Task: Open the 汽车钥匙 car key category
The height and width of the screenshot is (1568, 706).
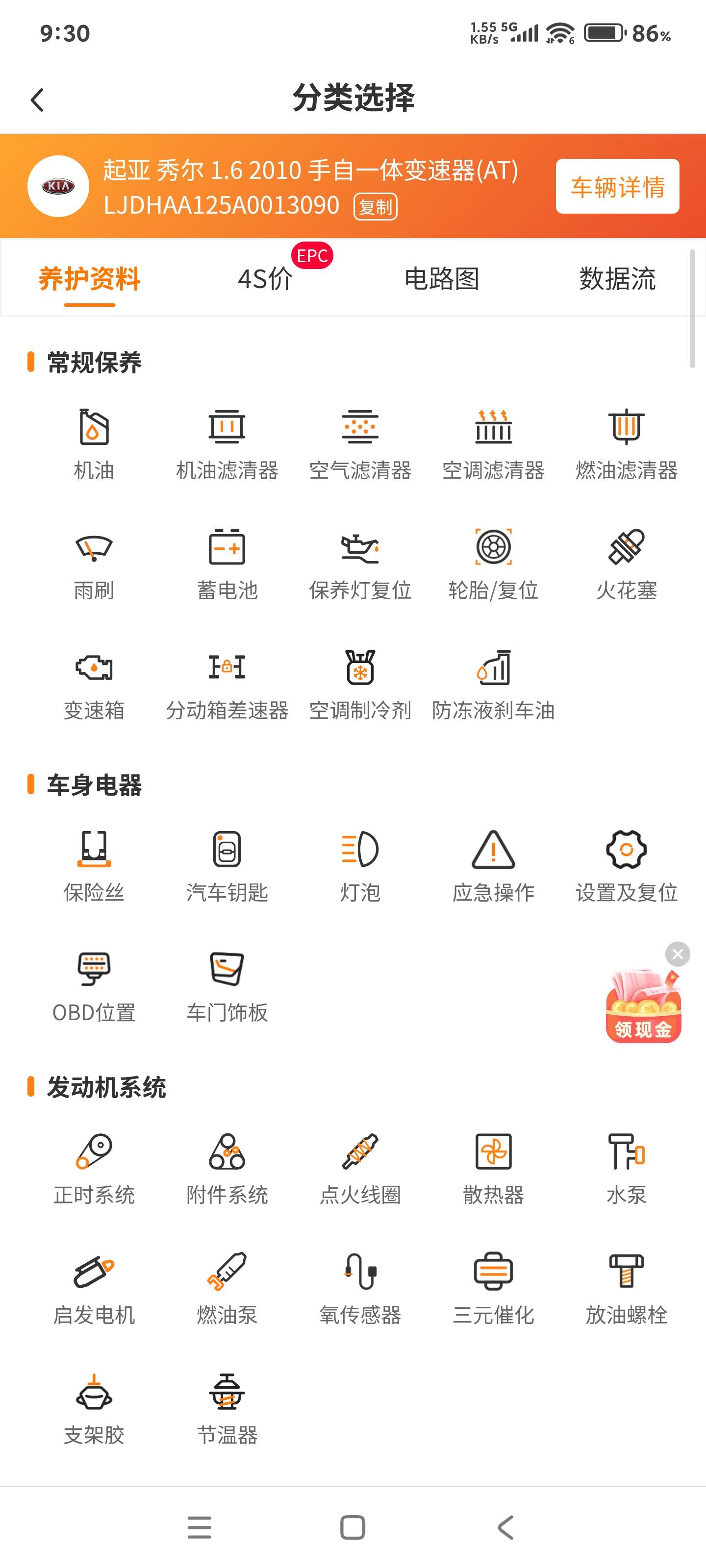Action: [227, 865]
